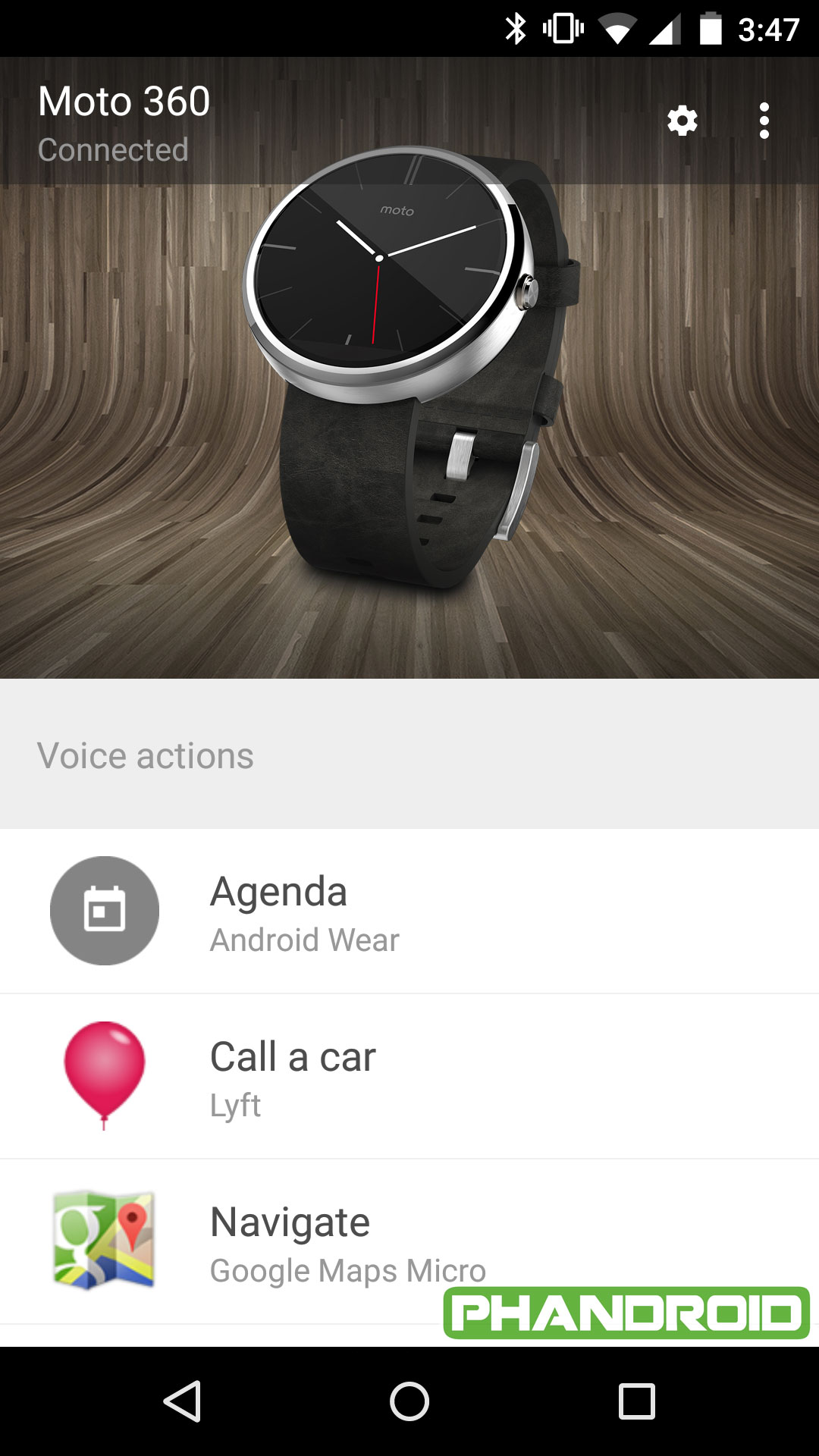The height and width of the screenshot is (1456, 819).
Task: Open the Navigate Google Maps Micro action
Action: tap(409, 1241)
